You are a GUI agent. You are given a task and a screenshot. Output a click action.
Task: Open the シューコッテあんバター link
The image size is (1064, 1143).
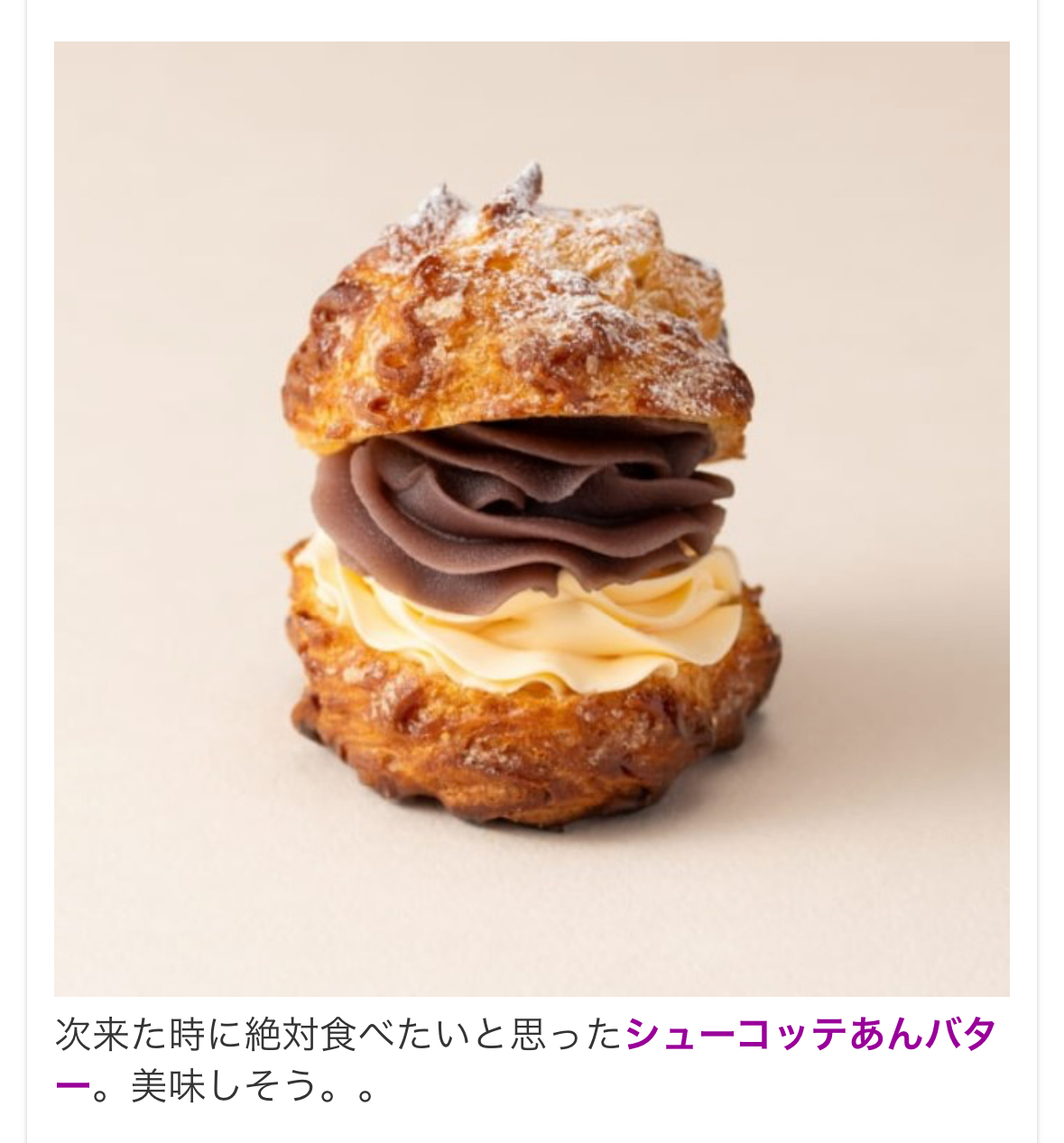pos(810,1034)
